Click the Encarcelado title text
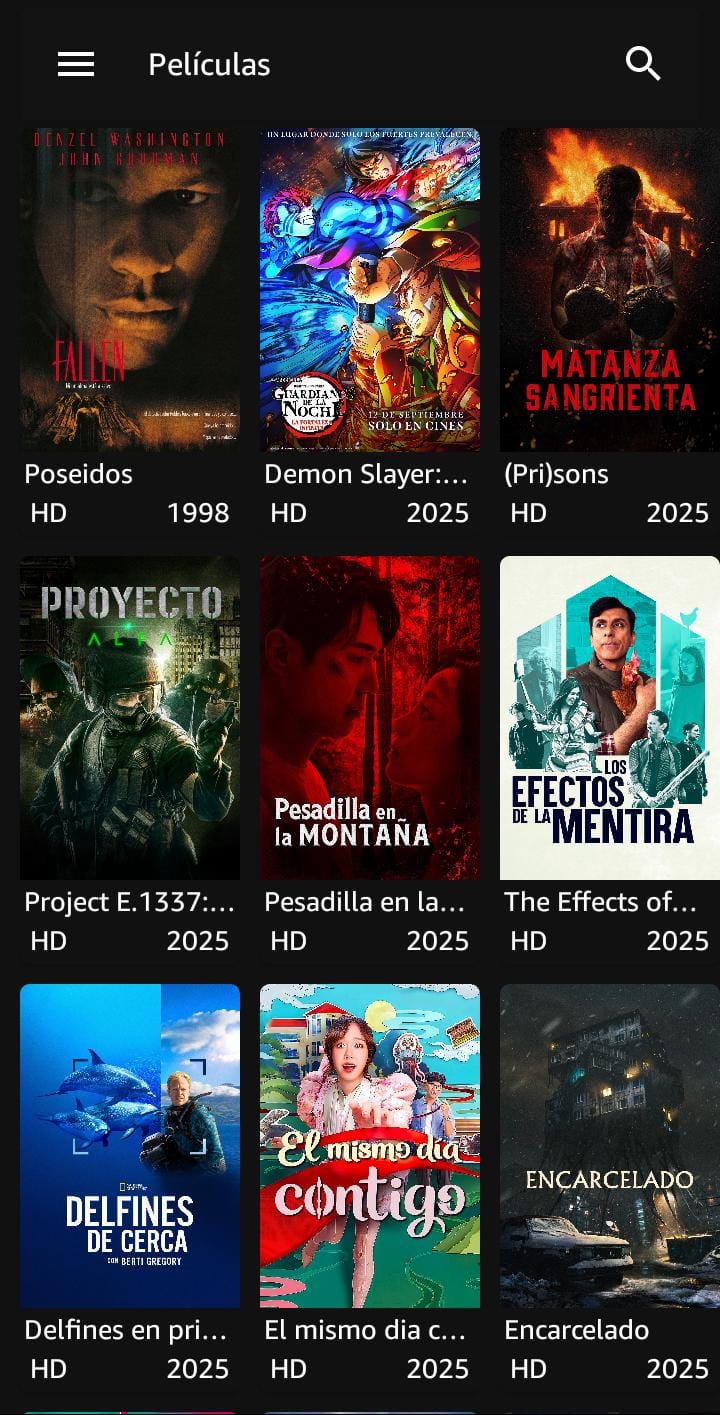 (576, 1330)
